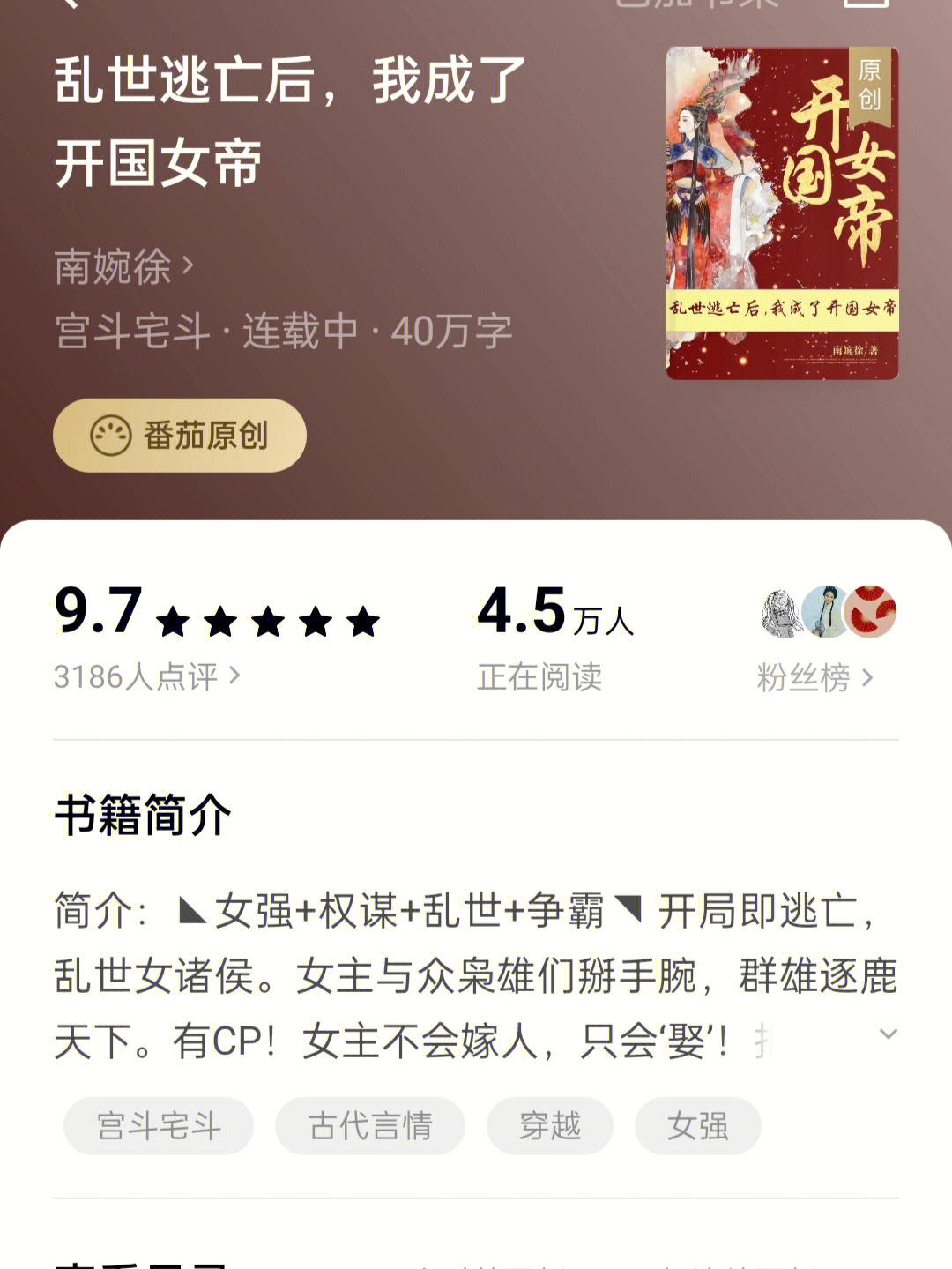Select the 宫斗宅斗 tag chip

tap(159, 1126)
